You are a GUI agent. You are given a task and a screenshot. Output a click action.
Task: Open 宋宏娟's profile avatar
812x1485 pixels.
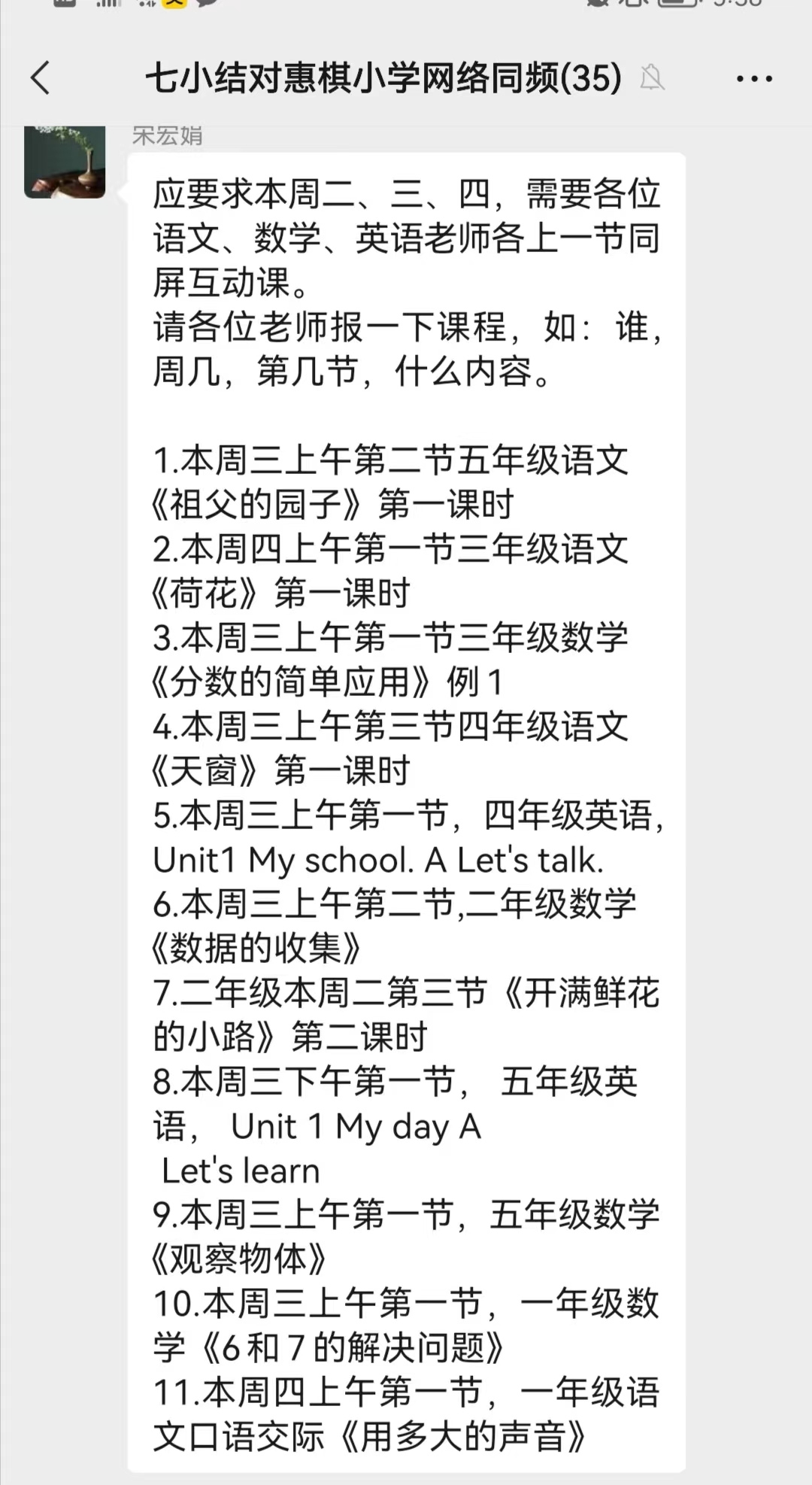[x=65, y=162]
